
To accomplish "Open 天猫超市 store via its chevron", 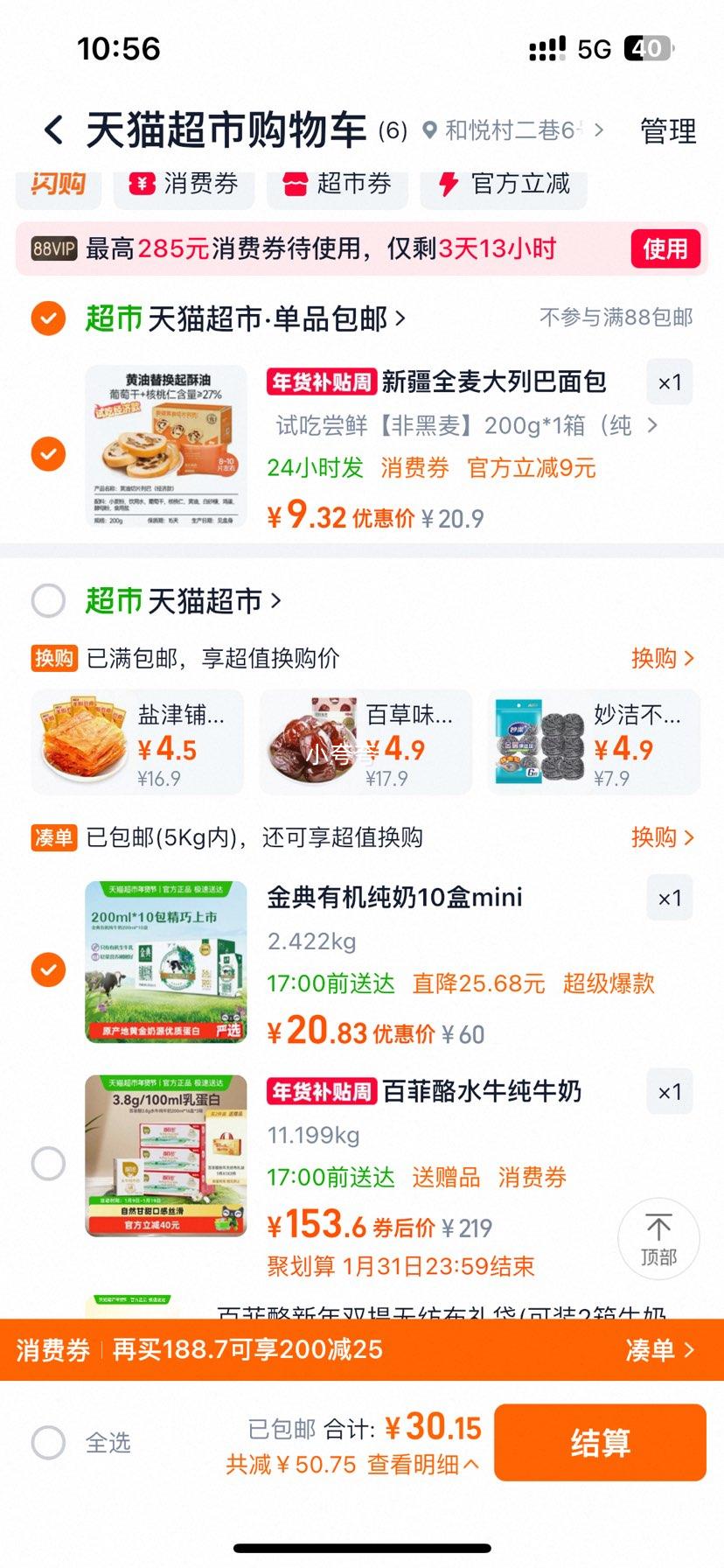I will coord(276,602).
